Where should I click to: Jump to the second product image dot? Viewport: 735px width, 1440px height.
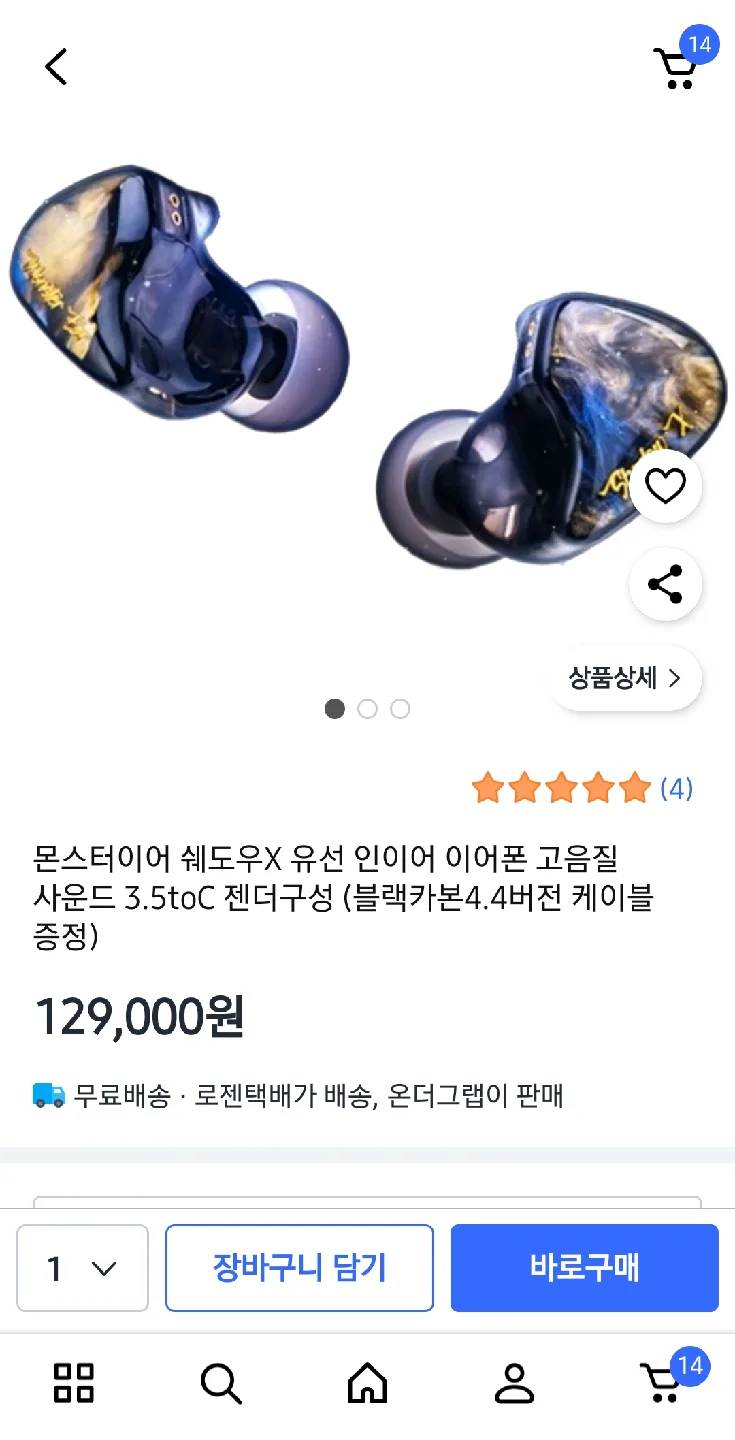click(x=367, y=709)
